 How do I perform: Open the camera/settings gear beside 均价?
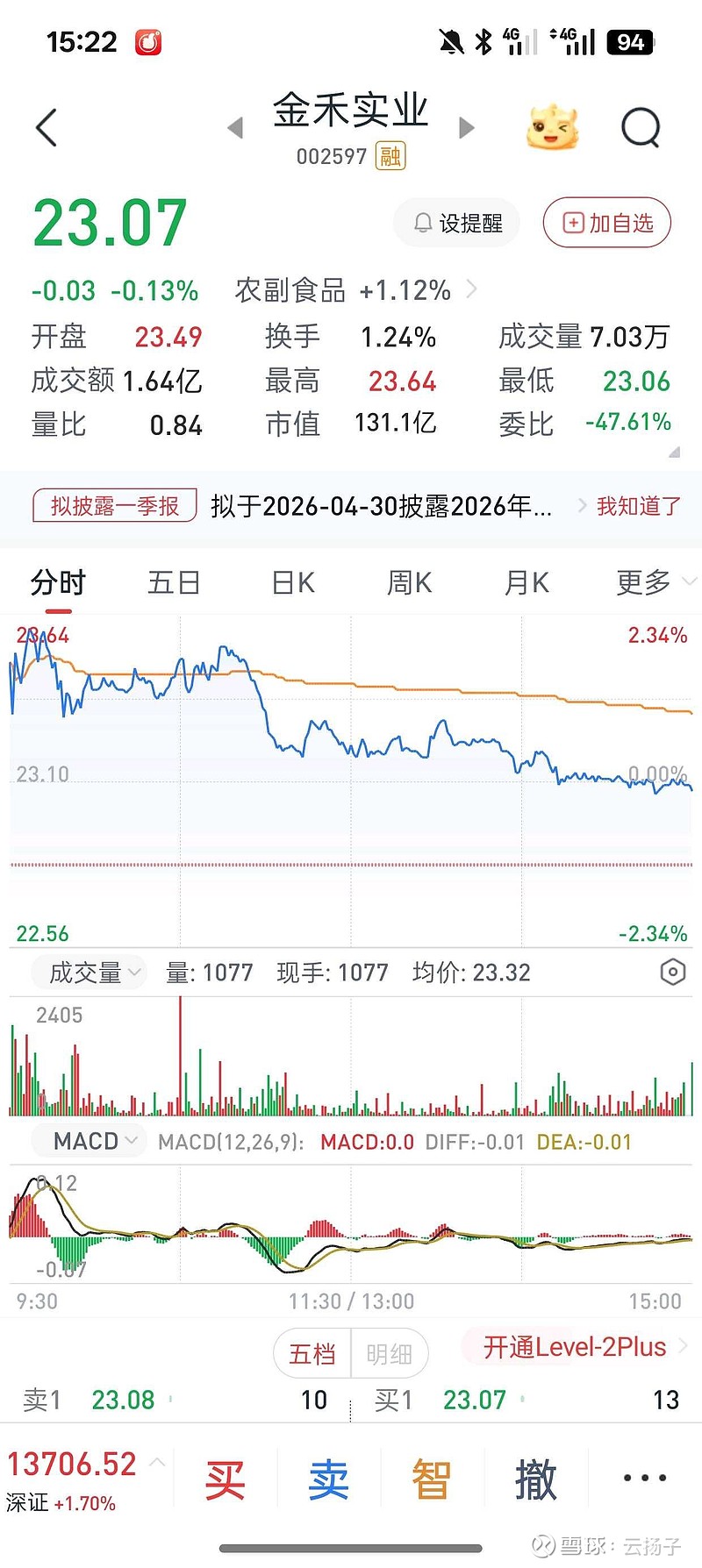pyautogui.click(x=671, y=972)
